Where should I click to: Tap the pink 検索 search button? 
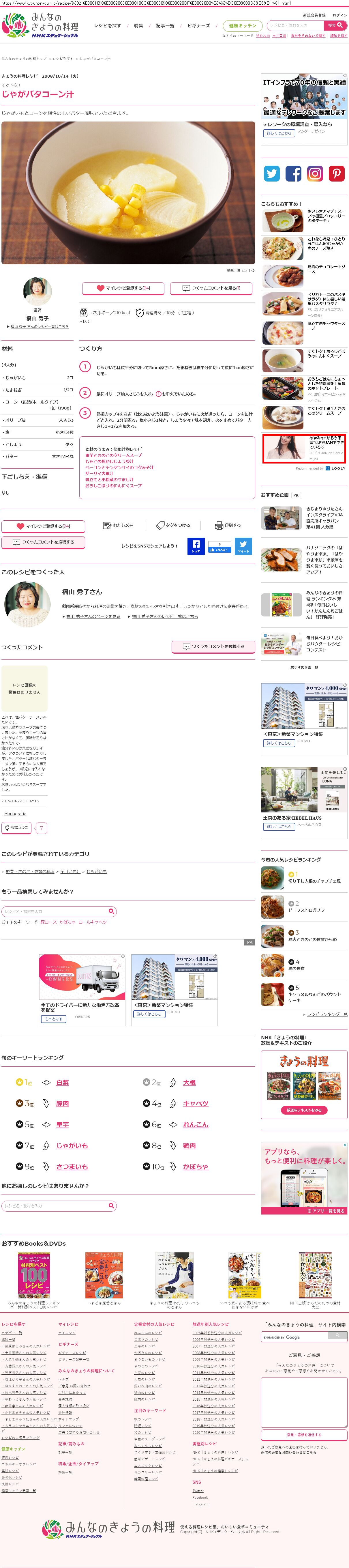coord(336,26)
